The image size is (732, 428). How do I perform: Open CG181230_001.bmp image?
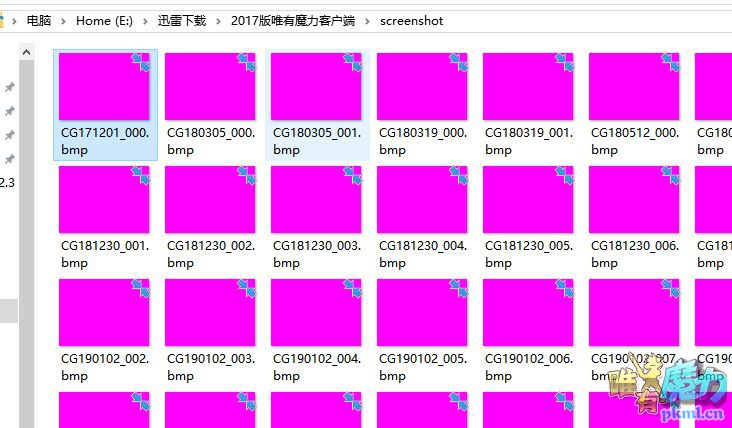(104, 200)
